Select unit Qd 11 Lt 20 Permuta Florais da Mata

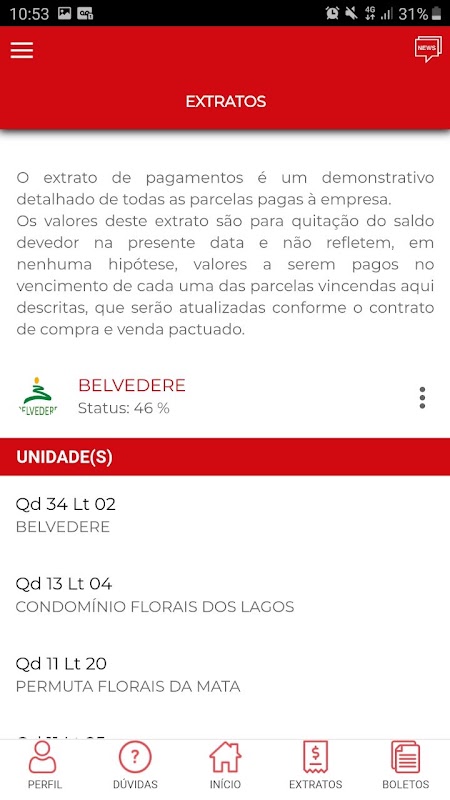(225, 674)
